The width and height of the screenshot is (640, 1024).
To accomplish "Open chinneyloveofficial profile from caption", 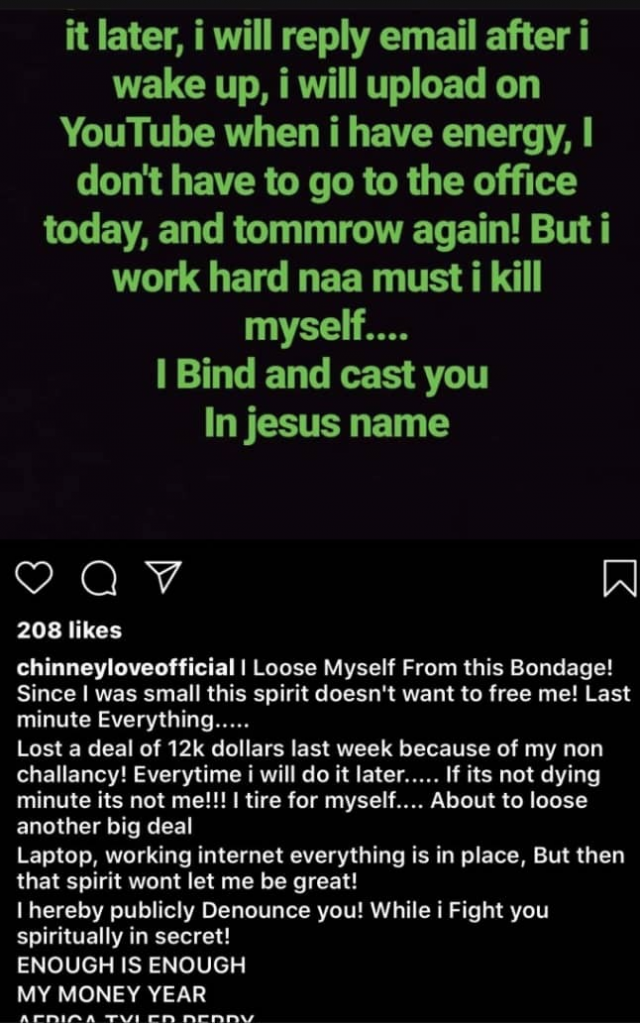I will (125, 667).
